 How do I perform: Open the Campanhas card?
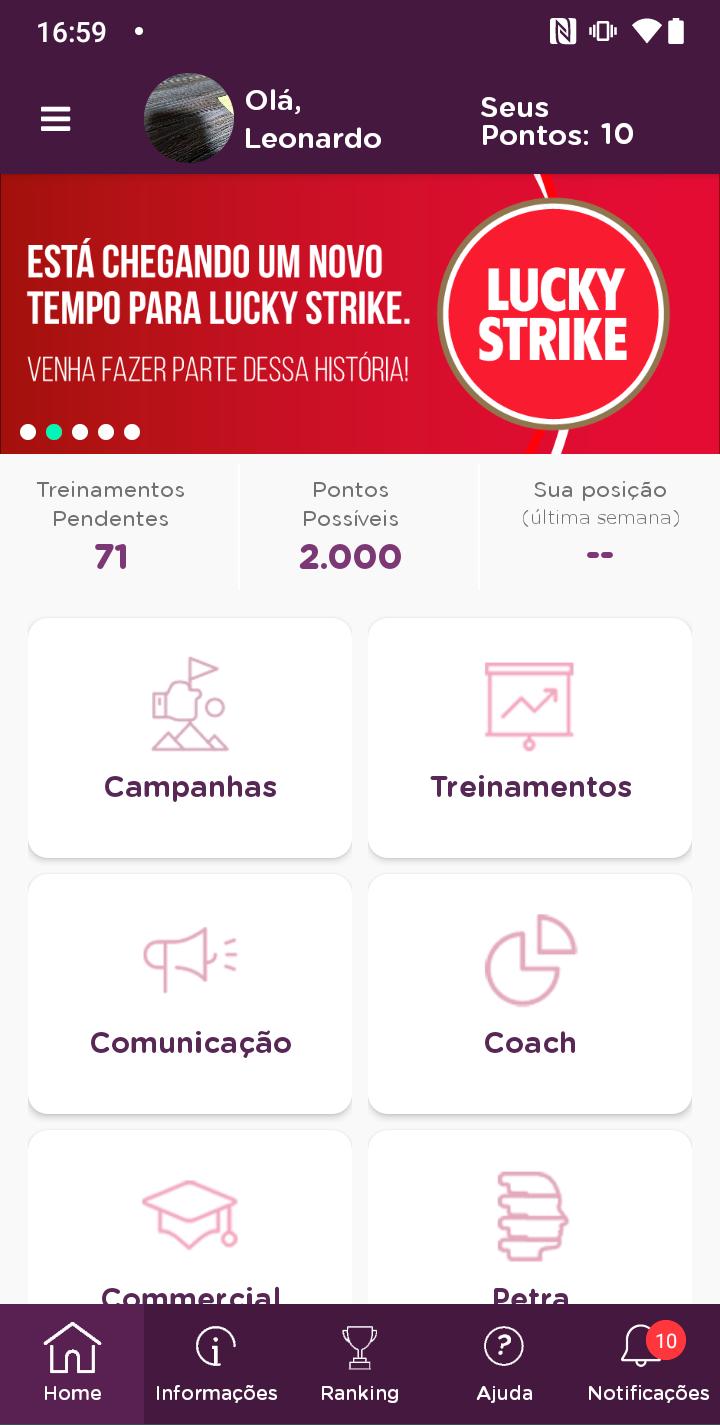click(190, 737)
